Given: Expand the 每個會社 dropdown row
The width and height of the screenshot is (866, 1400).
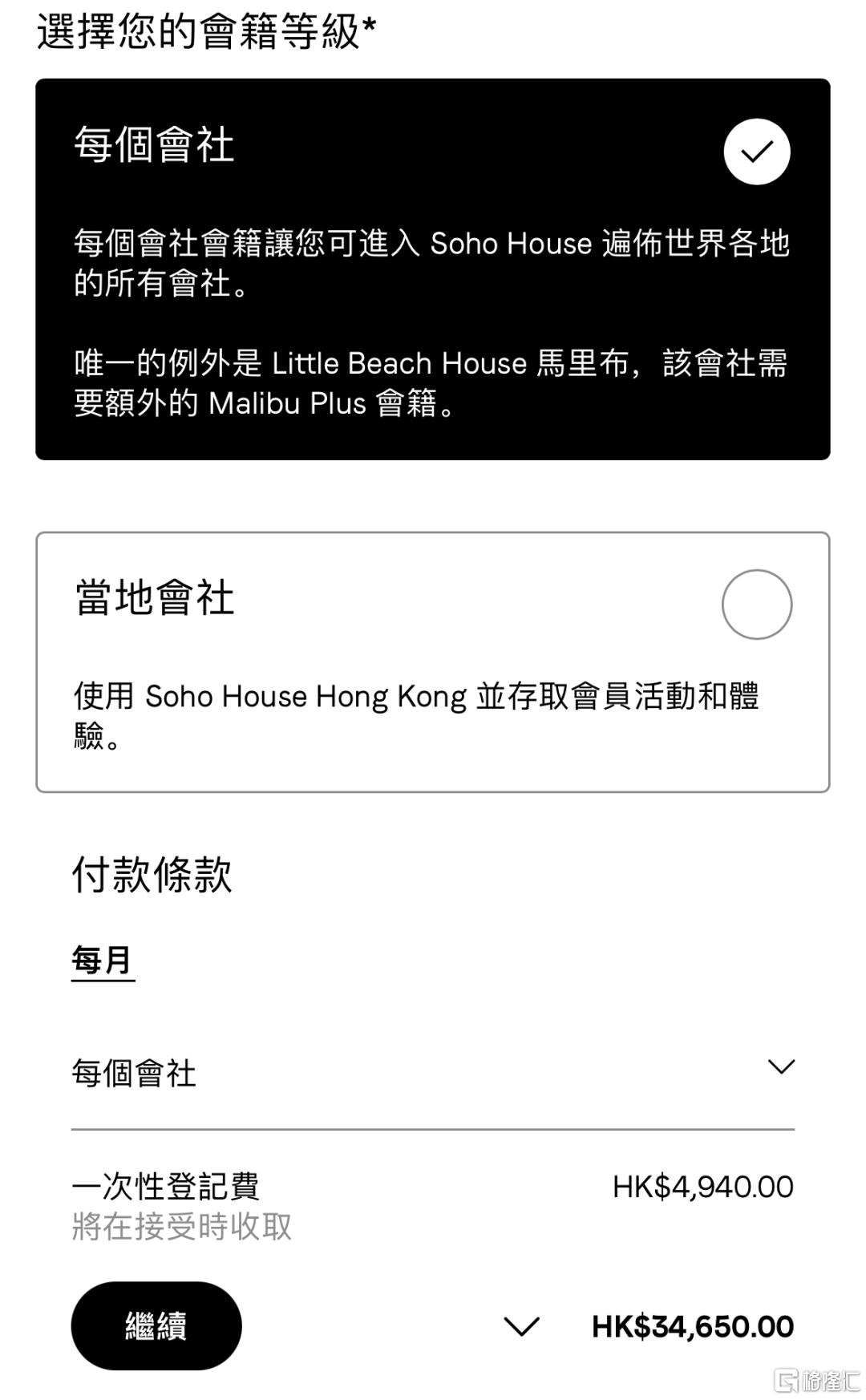Looking at the screenshot, I should [x=780, y=1067].
